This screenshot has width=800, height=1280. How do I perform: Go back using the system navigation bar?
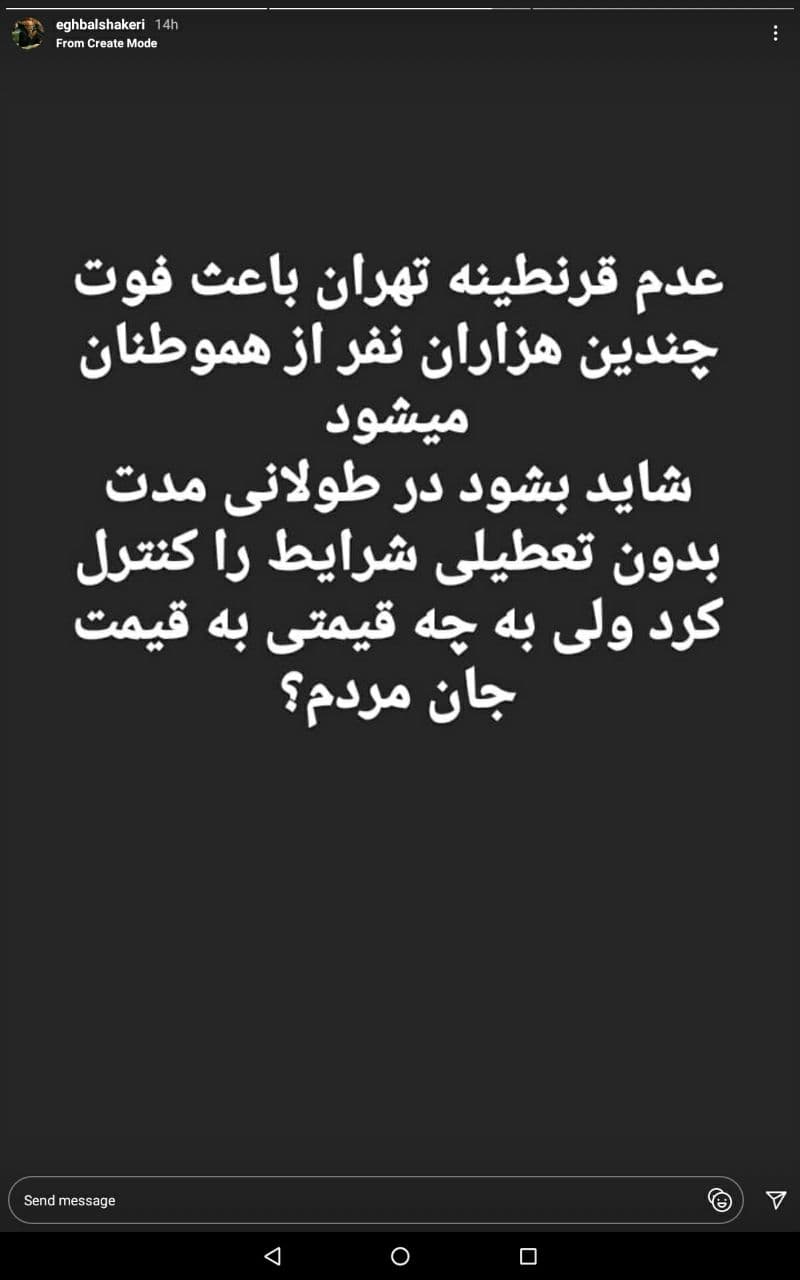[272, 1256]
